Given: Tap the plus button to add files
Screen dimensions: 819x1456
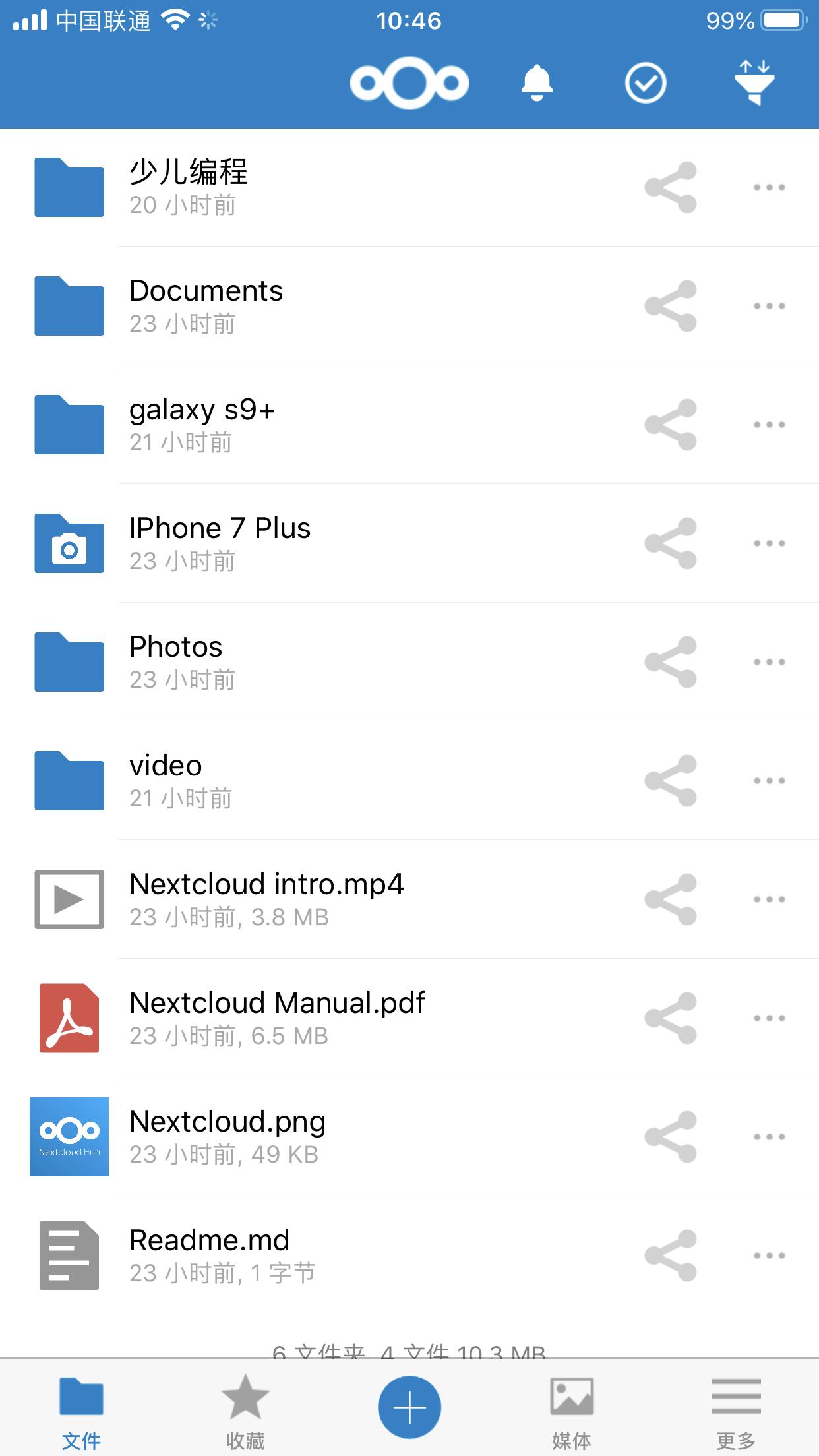Looking at the screenshot, I should tap(409, 1407).
